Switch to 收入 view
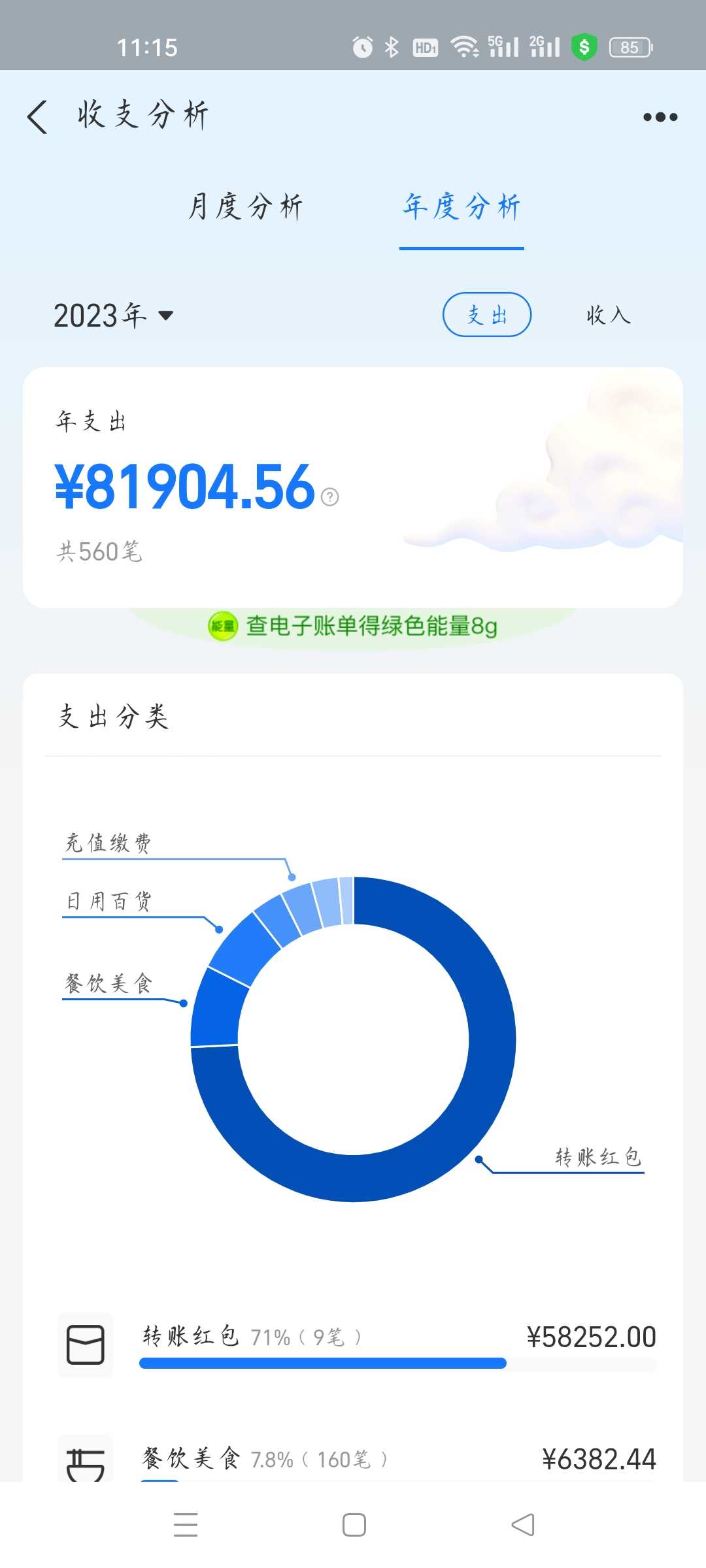 pyautogui.click(x=608, y=315)
